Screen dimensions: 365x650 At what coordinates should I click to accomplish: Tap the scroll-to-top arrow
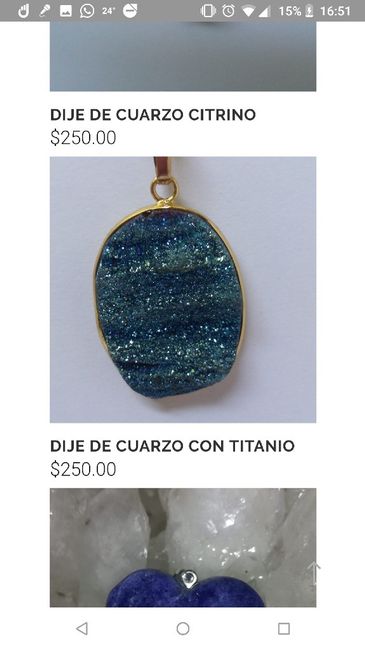pos(314,573)
